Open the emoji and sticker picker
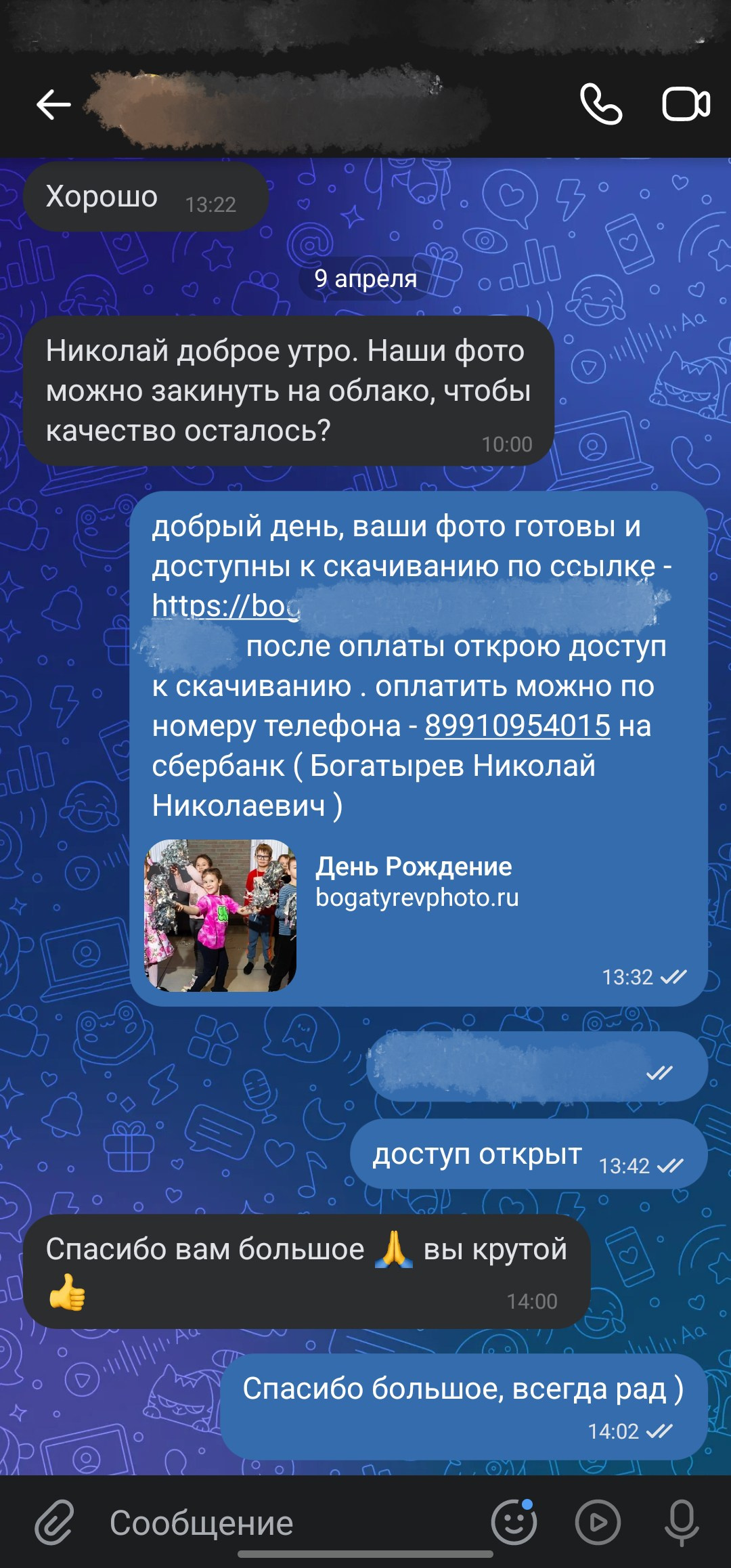Image resolution: width=731 pixels, height=1568 pixels. coord(514,1523)
